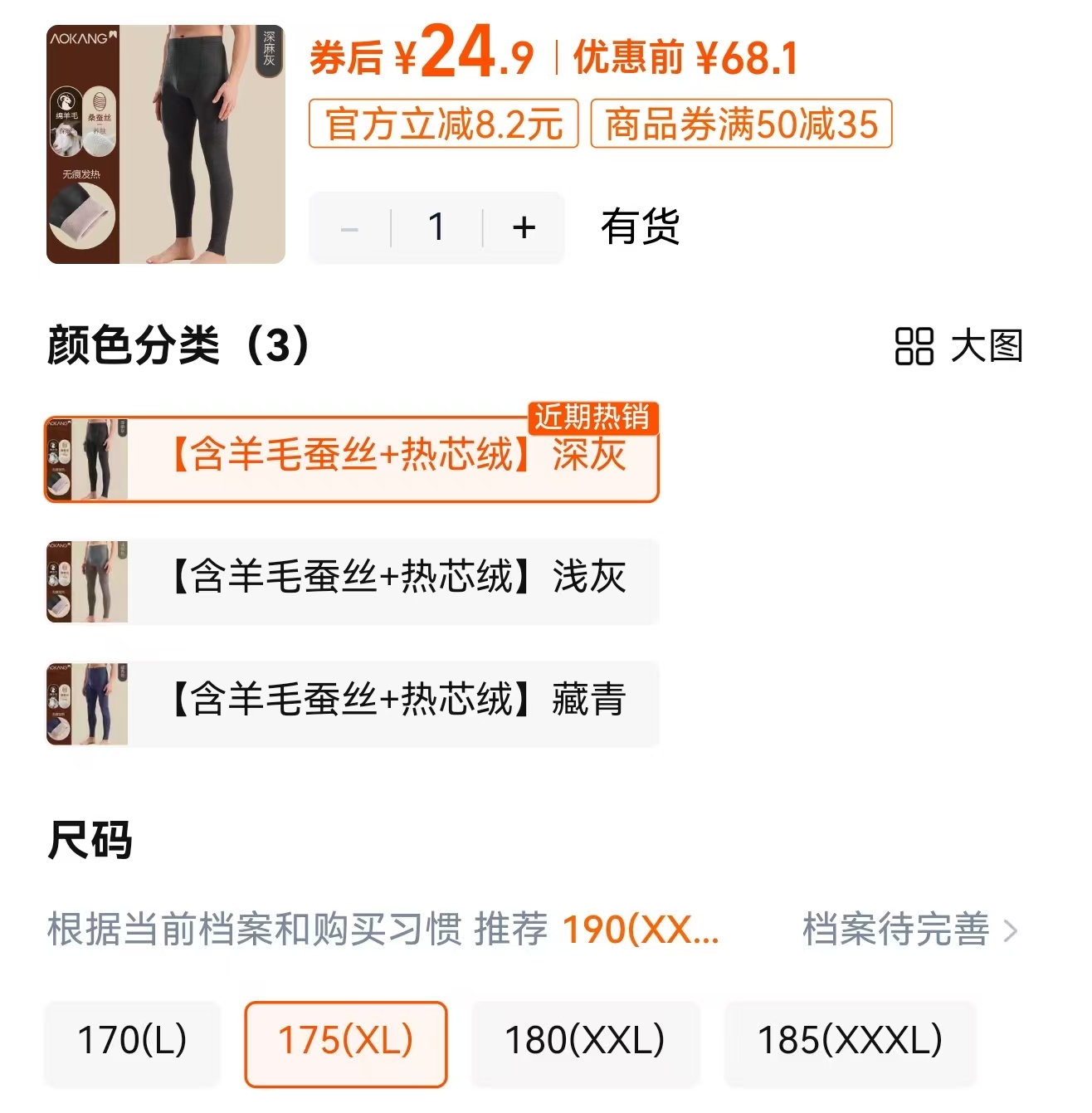Pick the 藏青 color option
The image size is (1092, 1113).
coord(352,703)
